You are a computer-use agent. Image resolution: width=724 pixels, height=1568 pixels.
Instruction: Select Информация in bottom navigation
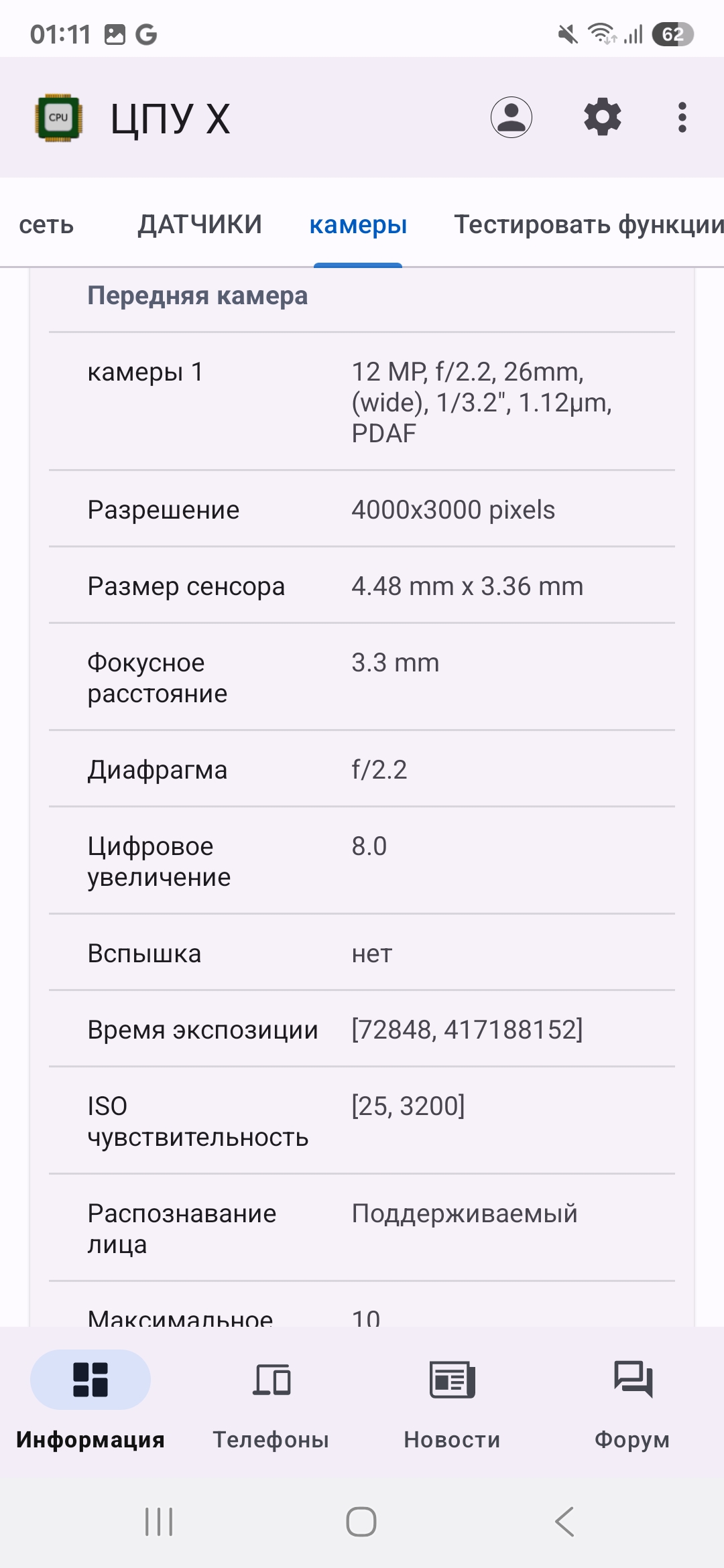click(90, 1402)
